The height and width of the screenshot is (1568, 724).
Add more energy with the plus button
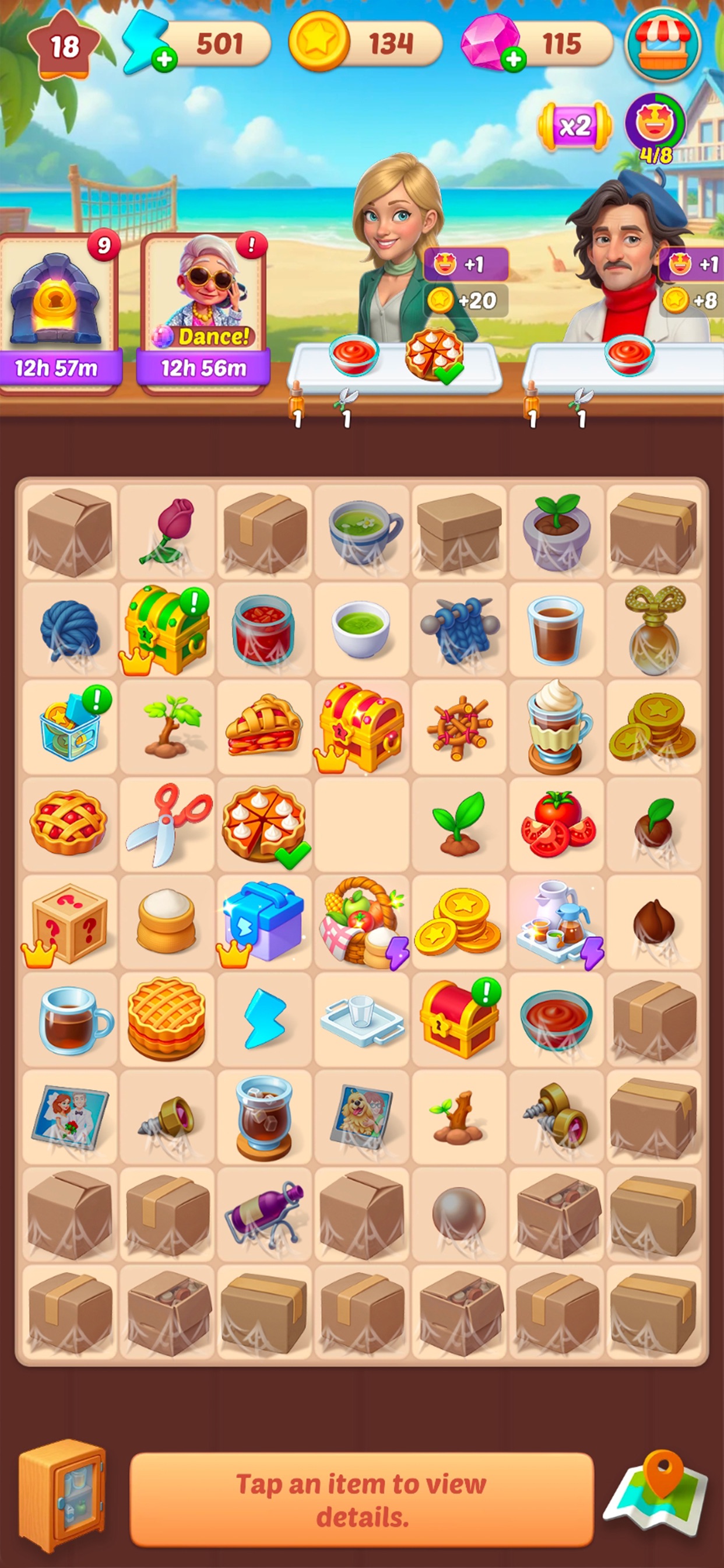(164, 59)
